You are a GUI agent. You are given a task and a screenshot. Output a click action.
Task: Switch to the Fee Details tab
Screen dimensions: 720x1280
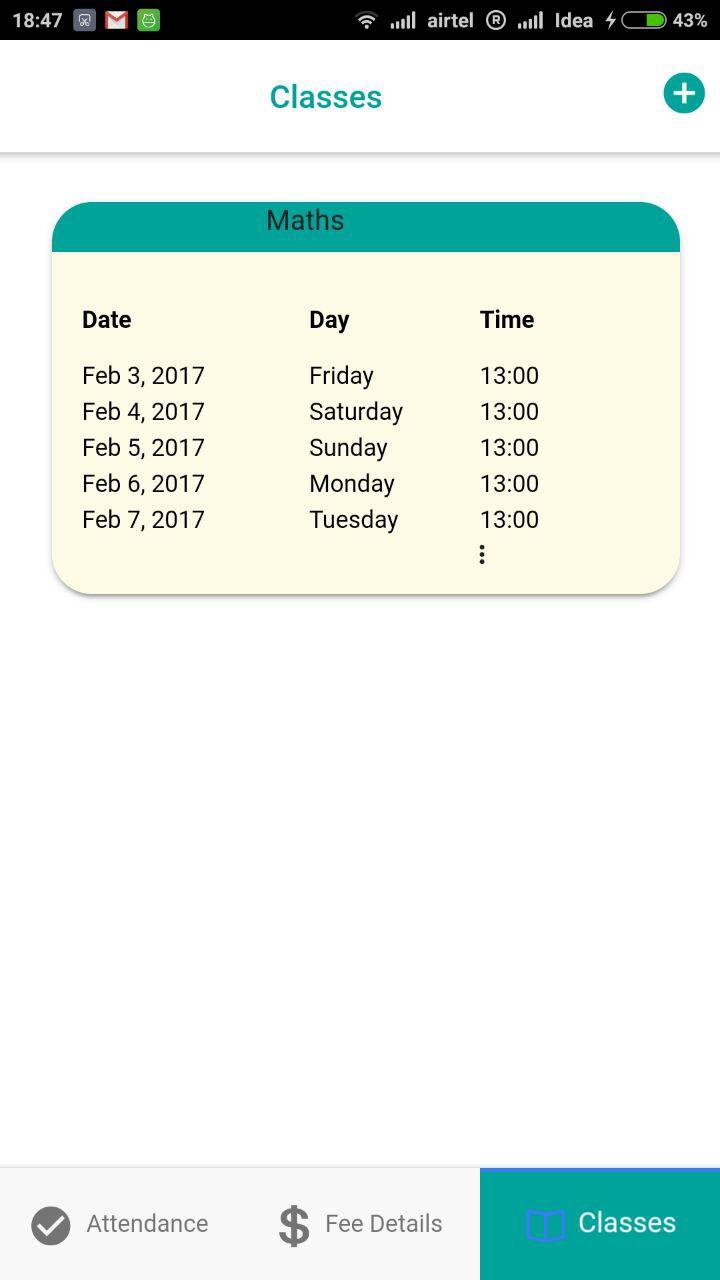(x=360, y=1224)
